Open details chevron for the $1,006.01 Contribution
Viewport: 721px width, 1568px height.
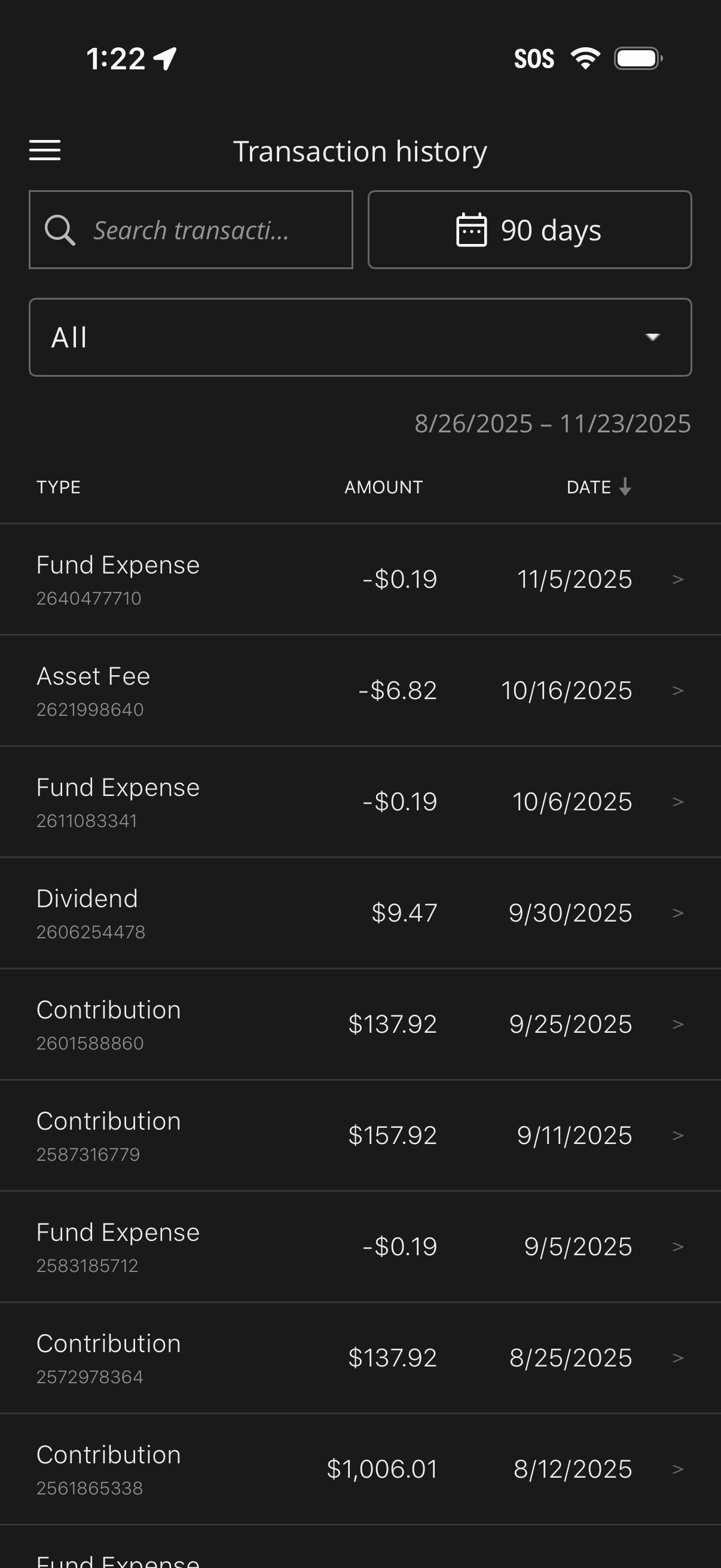click(x=678, y=1468)
